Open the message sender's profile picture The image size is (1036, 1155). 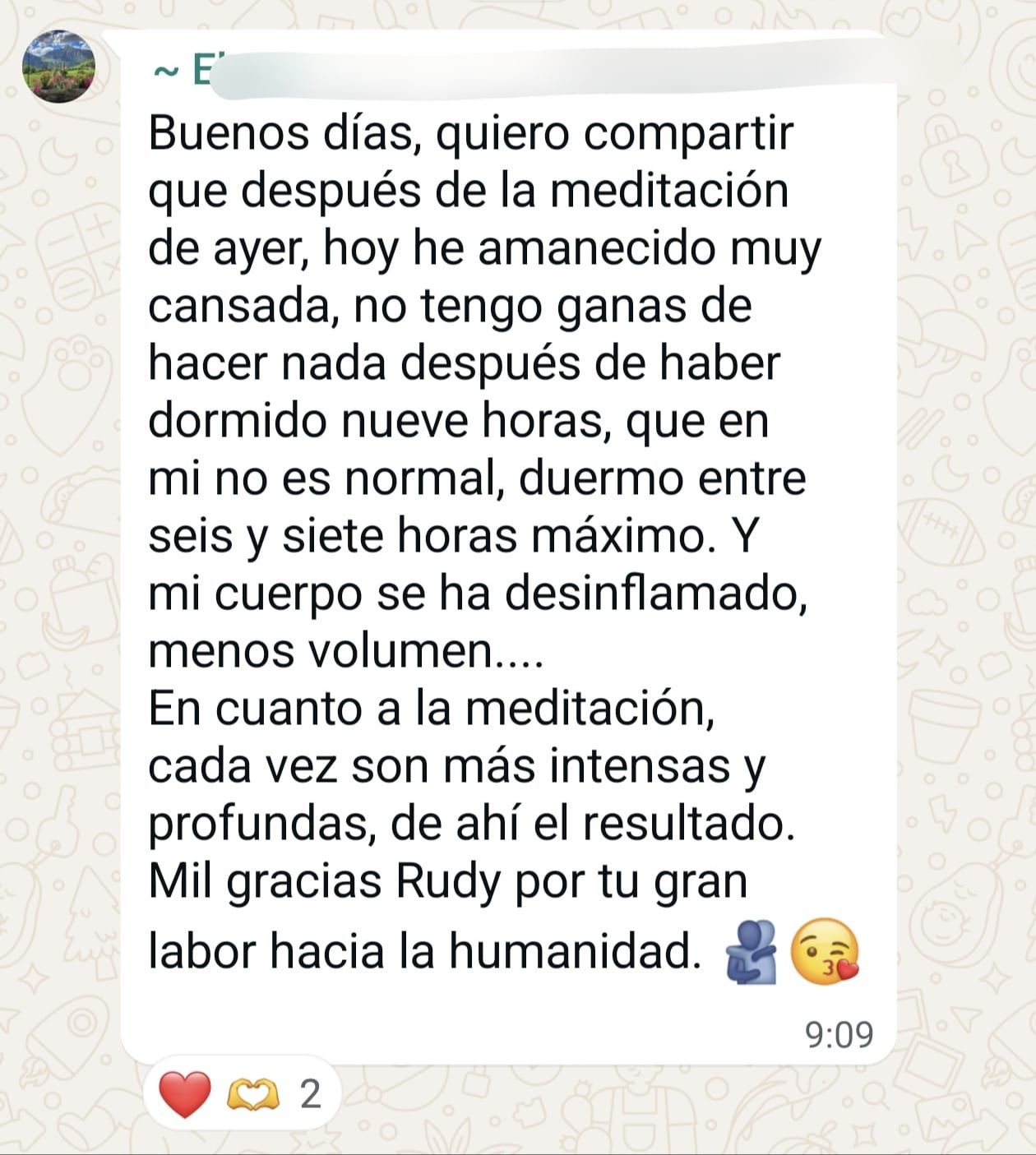tap(58, 67)
